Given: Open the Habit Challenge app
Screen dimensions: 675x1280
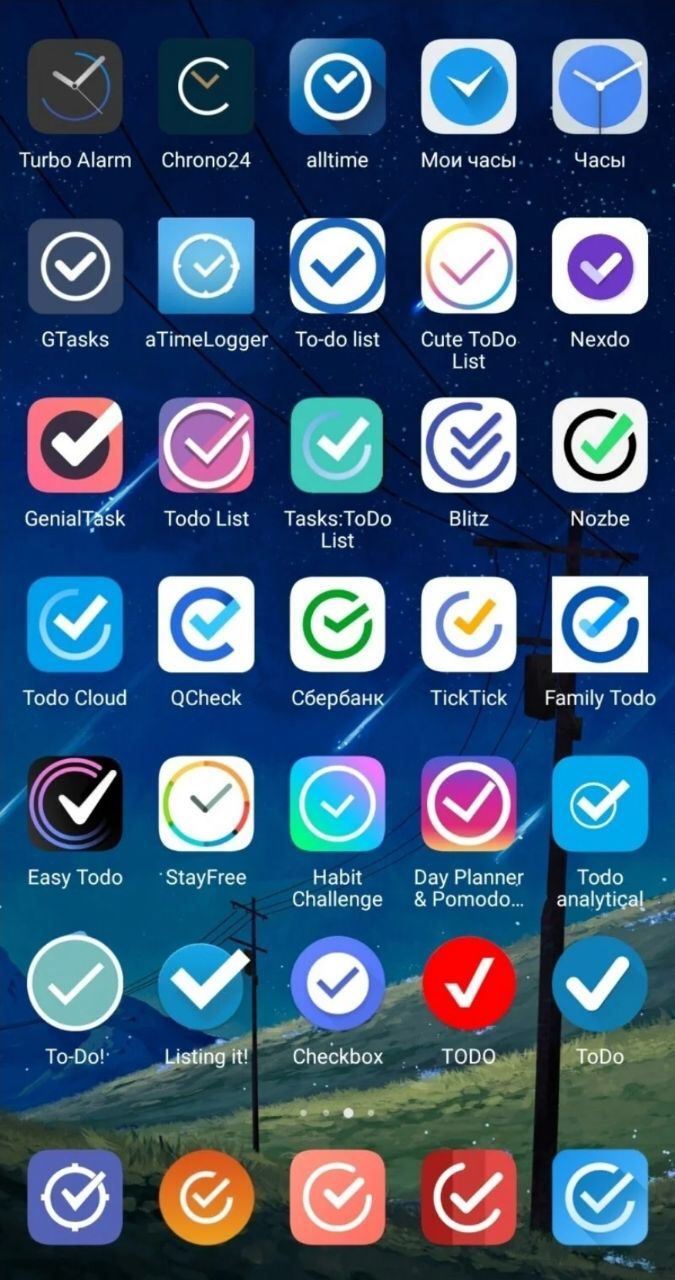Looking at the screenshot, I should coord(337,803).
